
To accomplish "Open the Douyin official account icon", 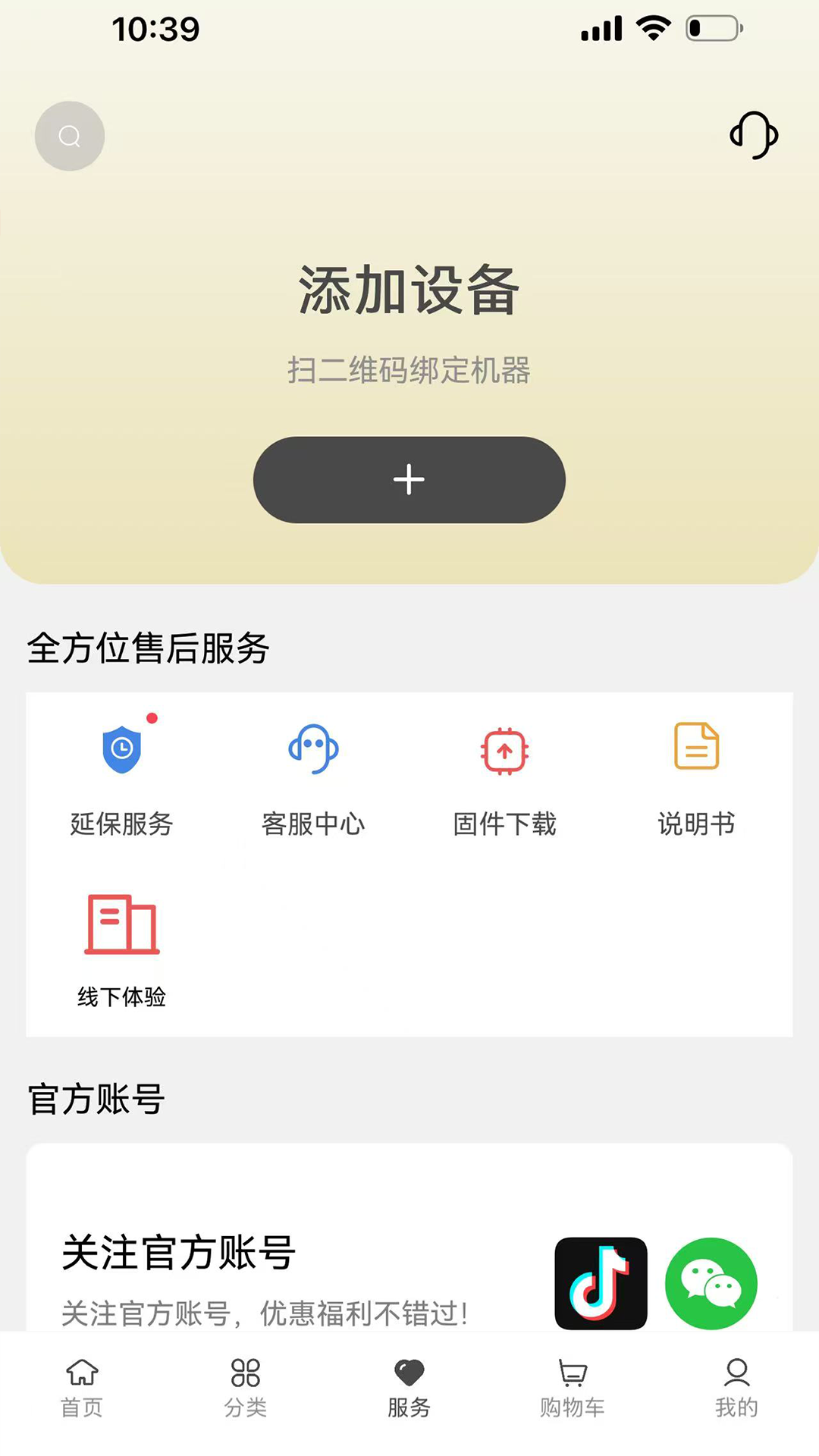I will pyautogui.click(x=601, y=1283).
